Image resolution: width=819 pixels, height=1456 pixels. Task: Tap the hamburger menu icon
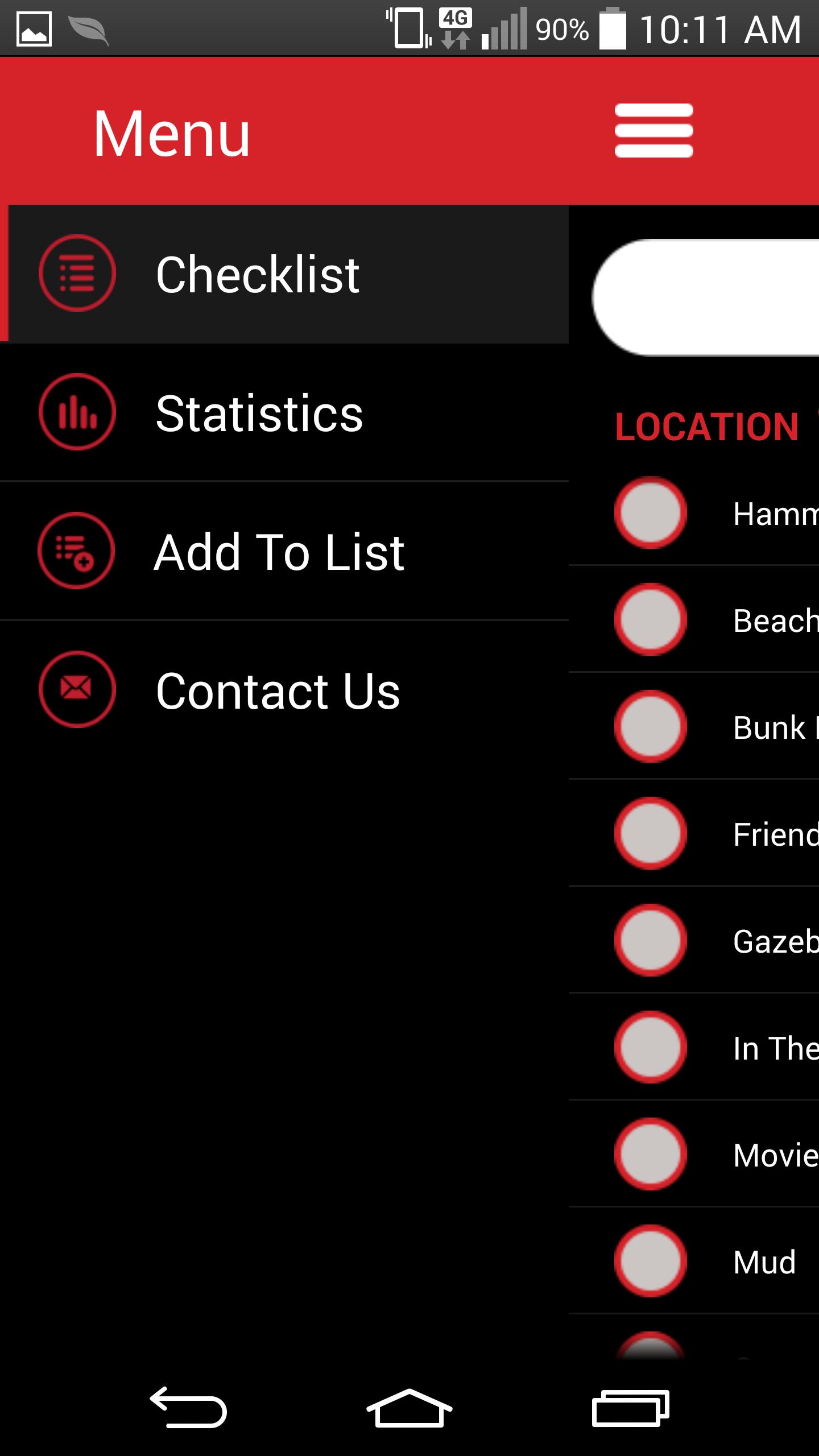[x=653, y=130]
